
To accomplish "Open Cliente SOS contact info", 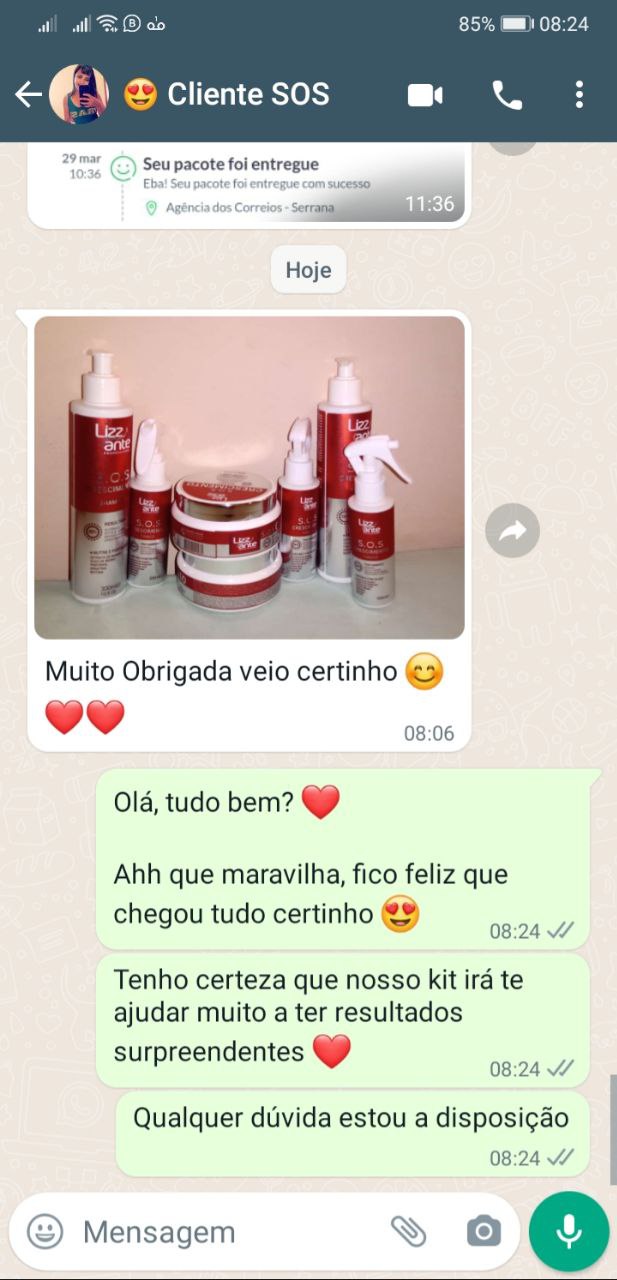I will [x=248, y=95].
